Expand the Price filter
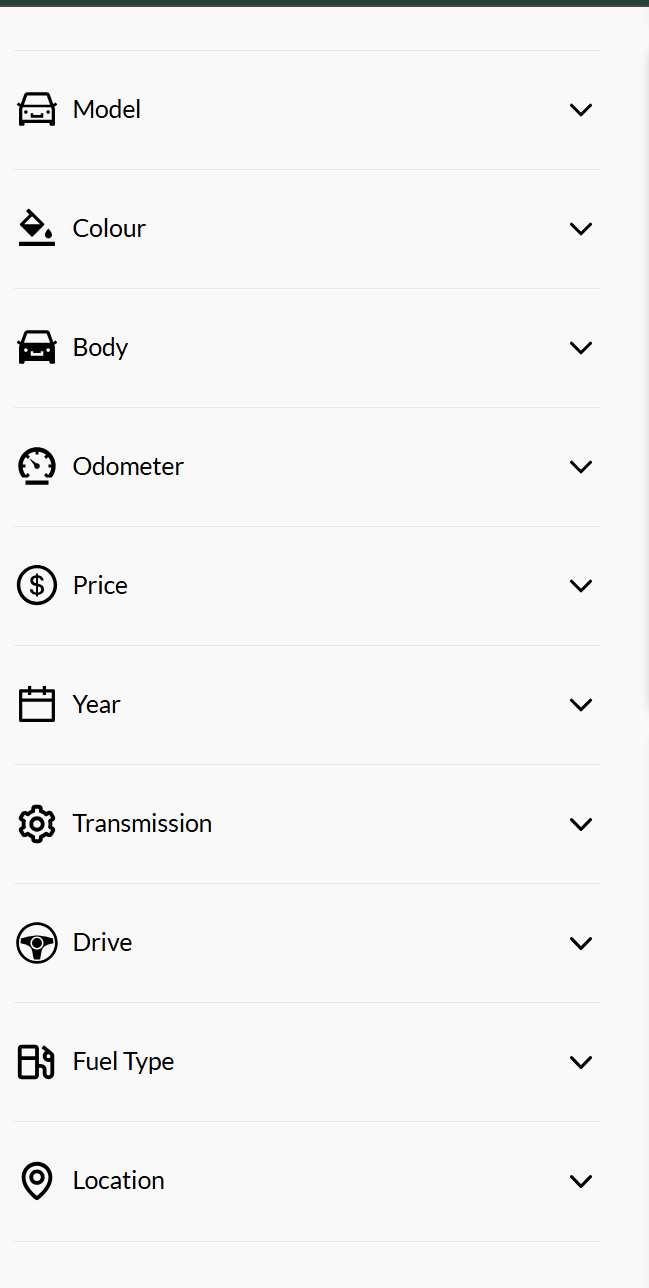The height and width of the screenshot is (1288, 649). click(x=580, y=586)
